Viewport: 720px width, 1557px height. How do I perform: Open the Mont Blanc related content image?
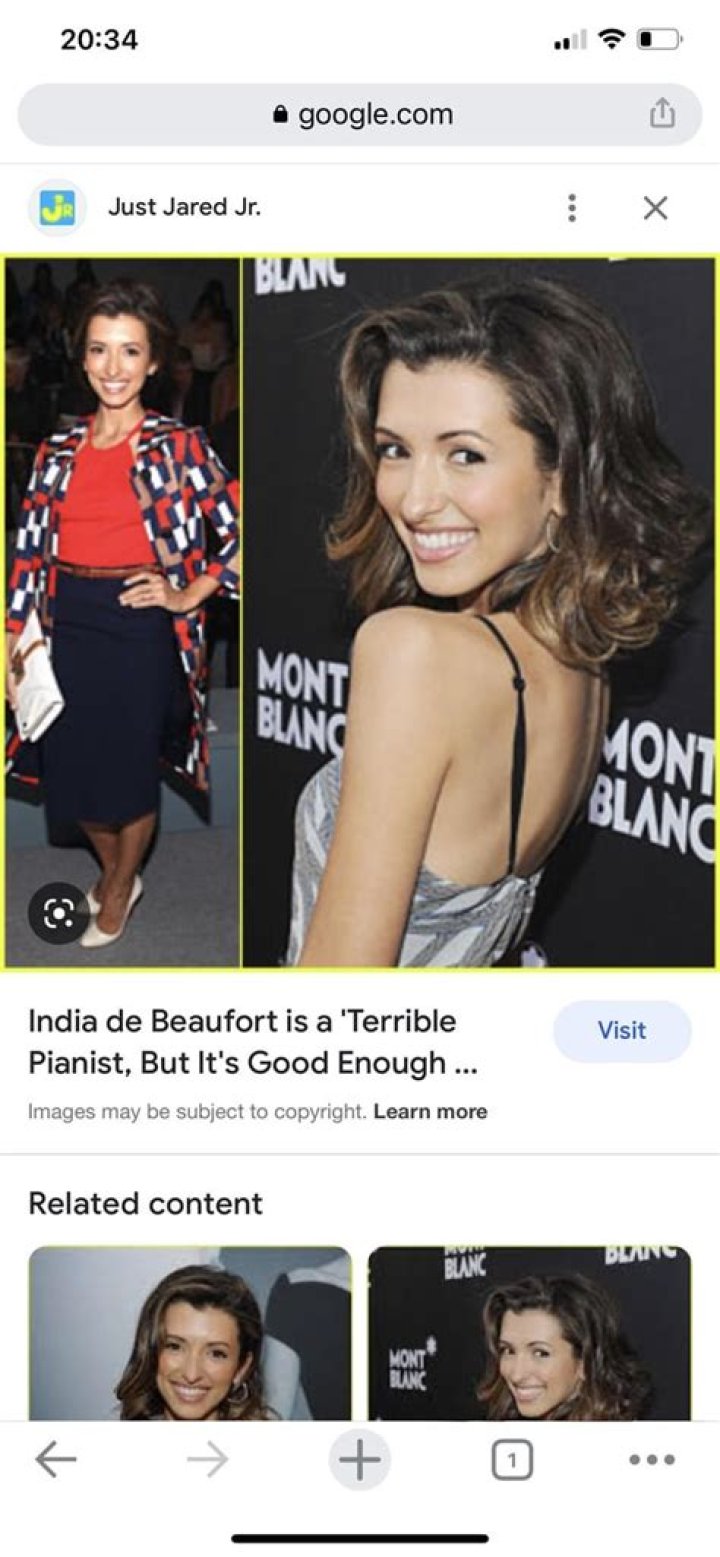point(529,1333)
